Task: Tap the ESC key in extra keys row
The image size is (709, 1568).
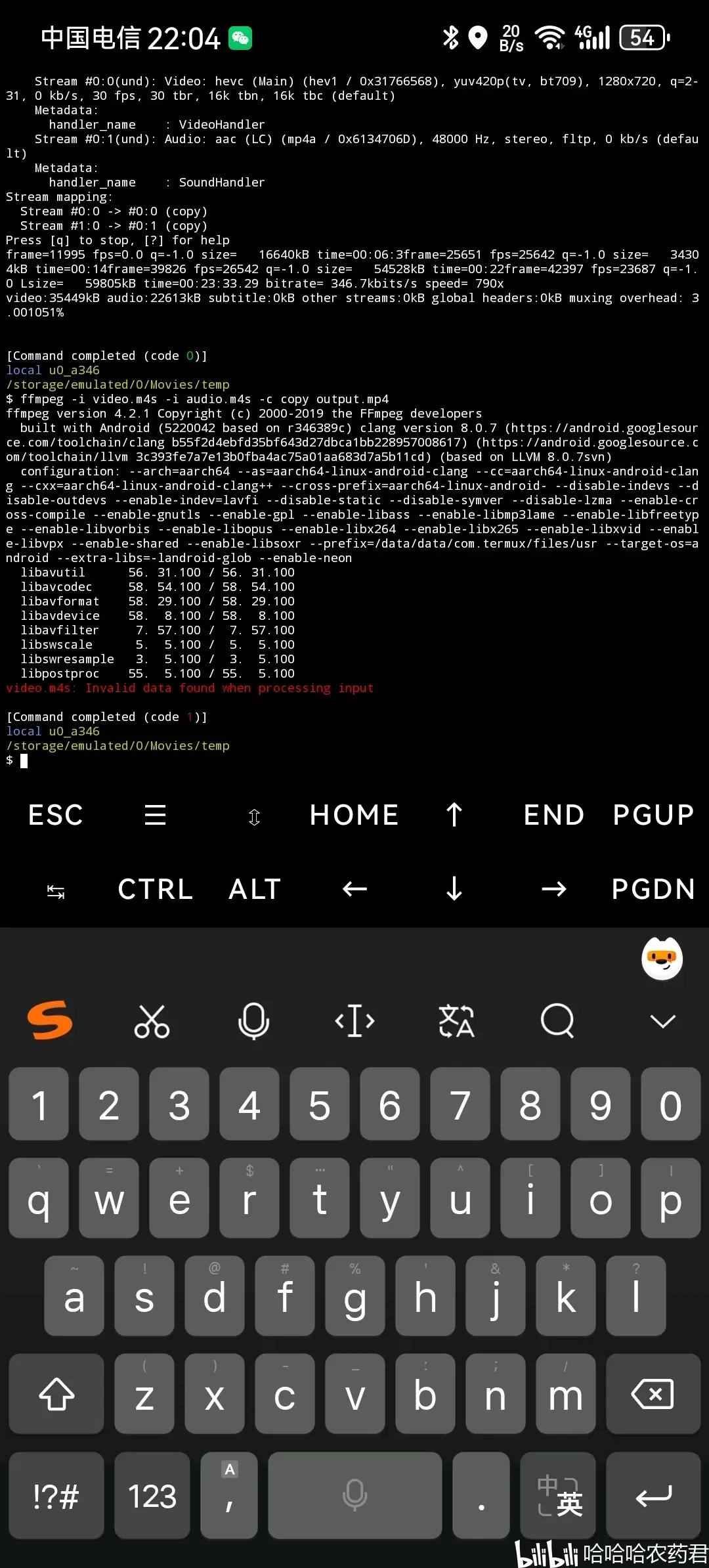Action: (x=56, y=815)
